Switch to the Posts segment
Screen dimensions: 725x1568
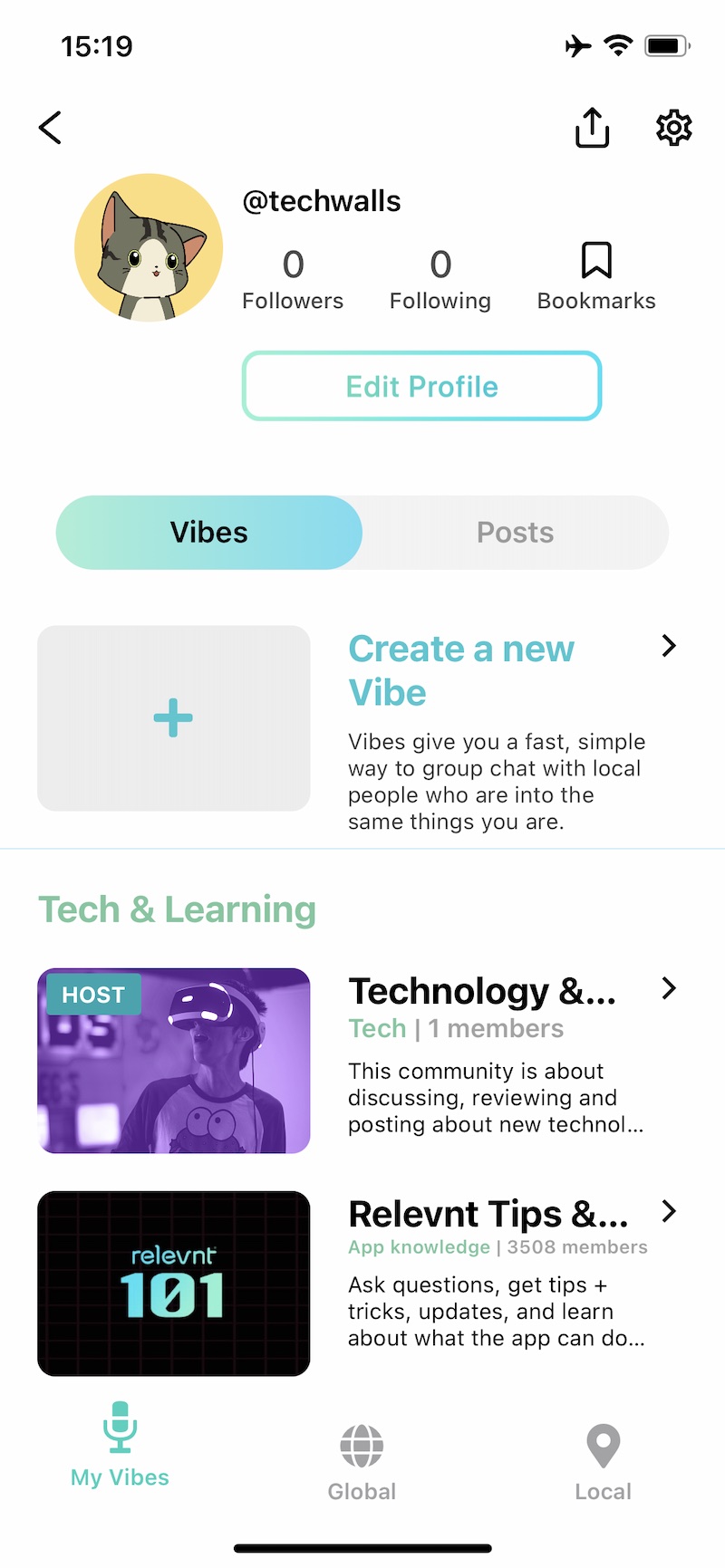pyautogui.click(x=515, y=533)
